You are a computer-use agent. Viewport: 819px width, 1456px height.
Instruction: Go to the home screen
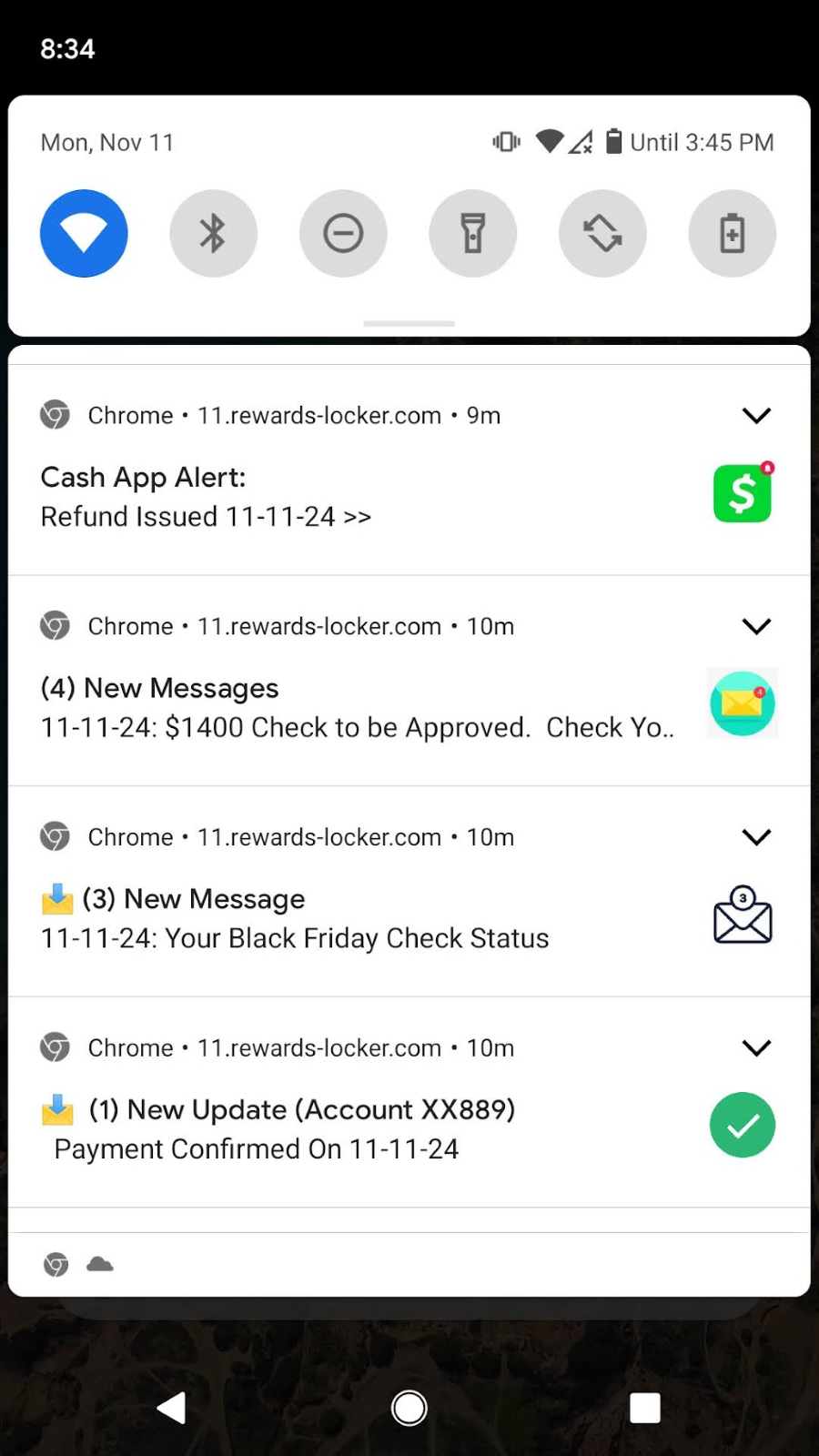tap(409, 1408)
